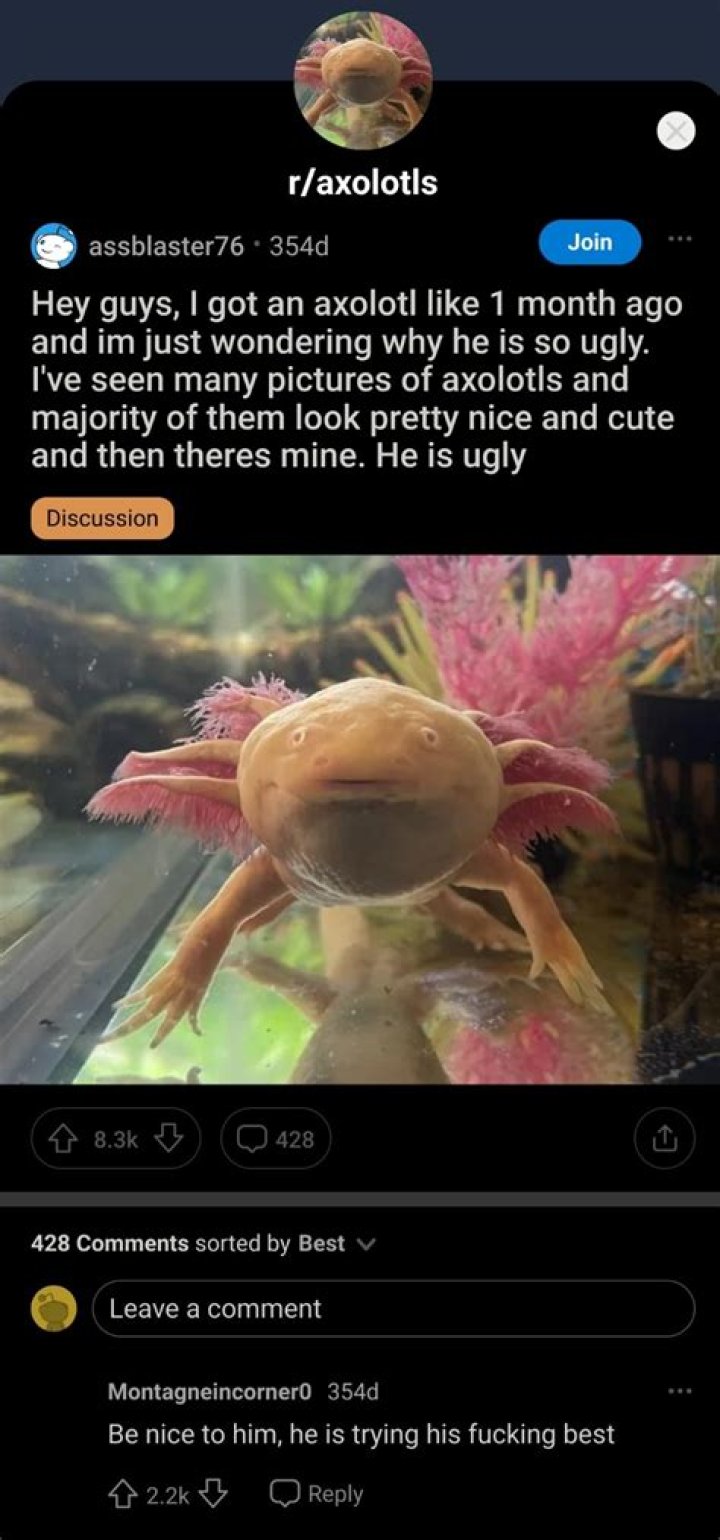Viewport: 720px width, 1540px height.
Task: Reply to Montagneincorner0's comment
Action: pos(317,1494)
